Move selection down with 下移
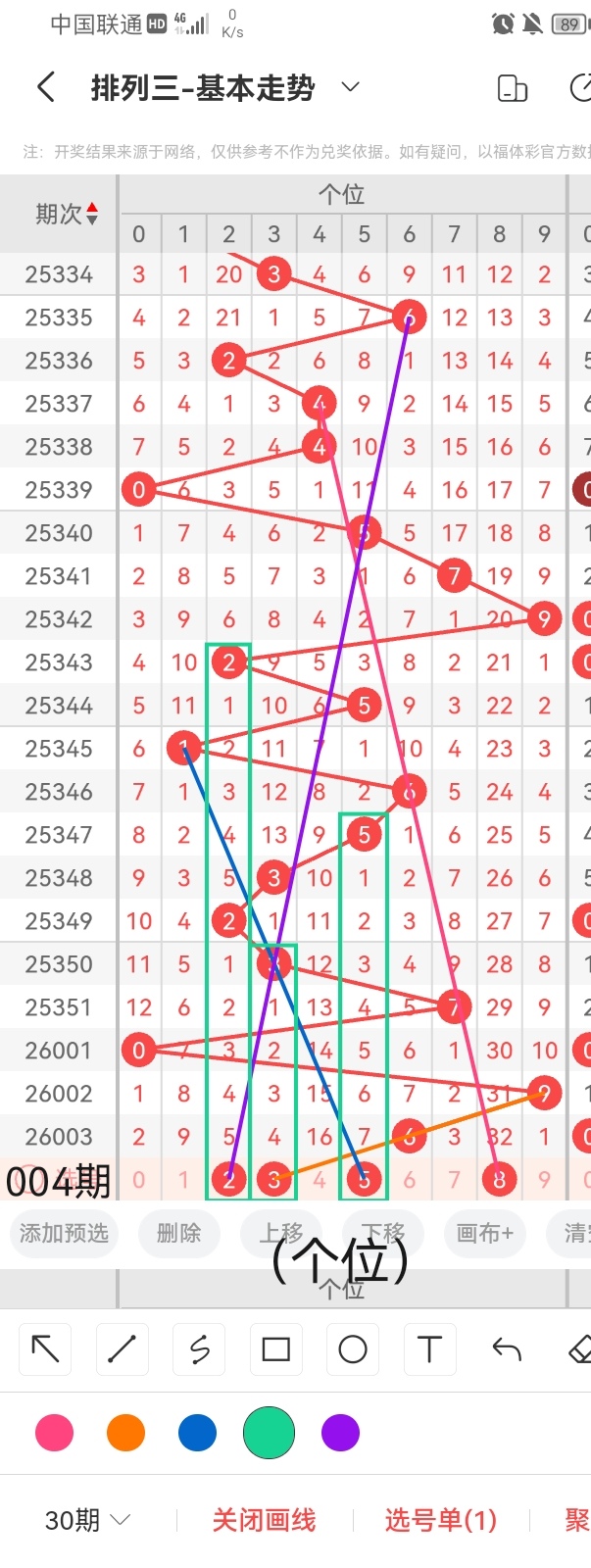Image resolution: width=591 pixels, height=1568 pixels. tap(383, 1233)
